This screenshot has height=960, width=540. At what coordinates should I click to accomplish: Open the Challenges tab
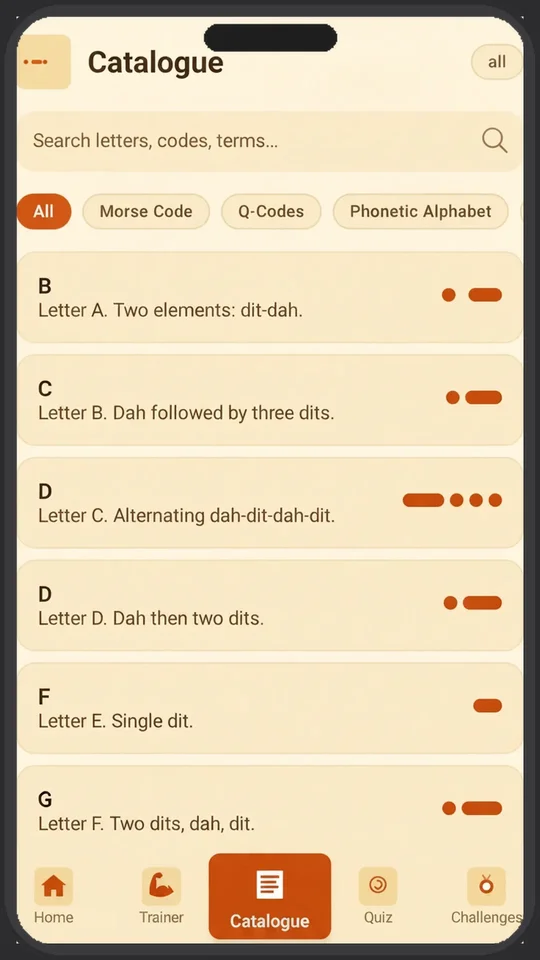(486, 896)
